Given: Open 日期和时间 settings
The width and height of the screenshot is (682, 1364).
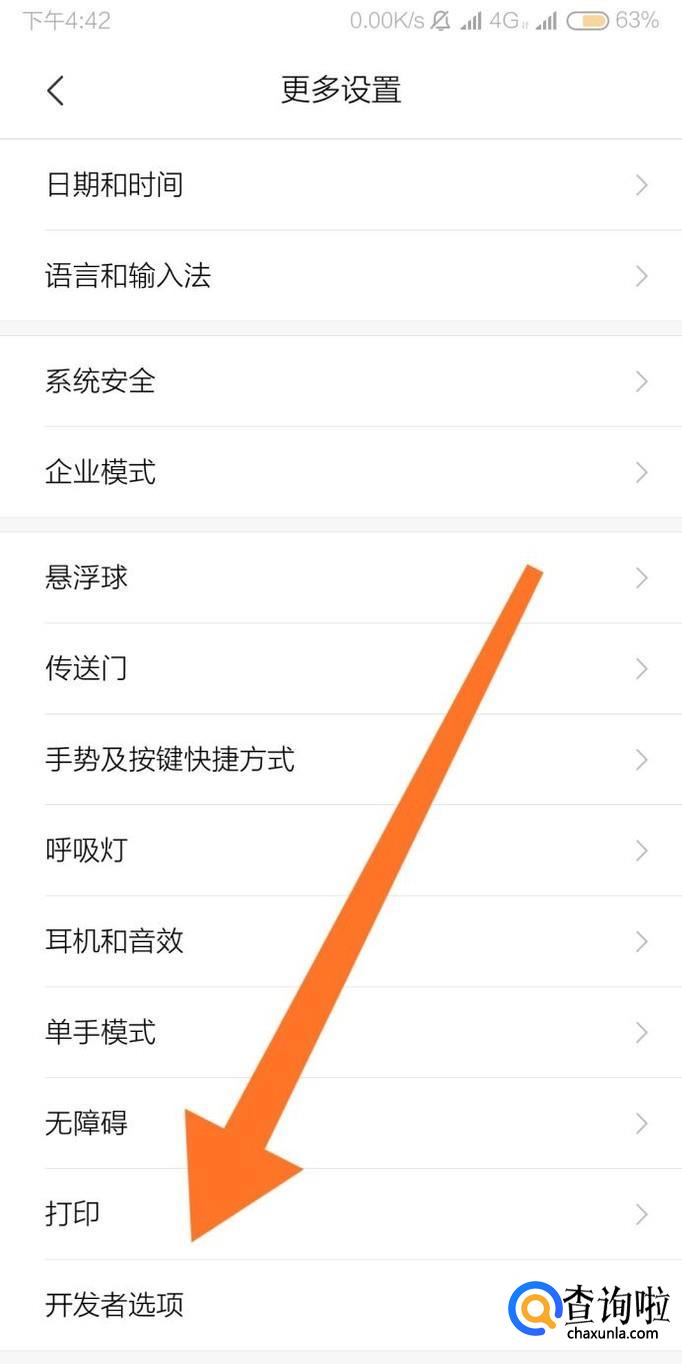Looking at the screenshot, I should (341, 185).
